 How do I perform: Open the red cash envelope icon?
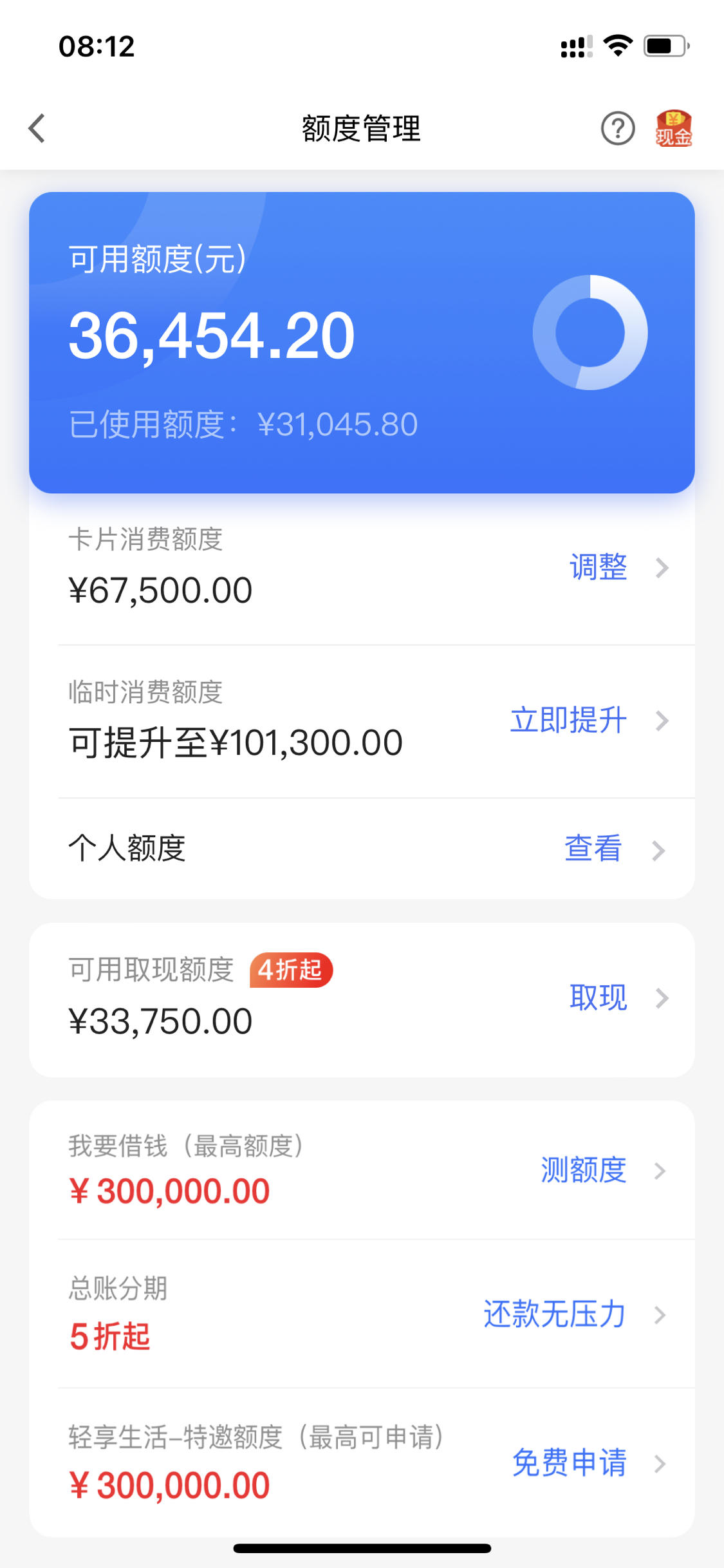[674, 128]
